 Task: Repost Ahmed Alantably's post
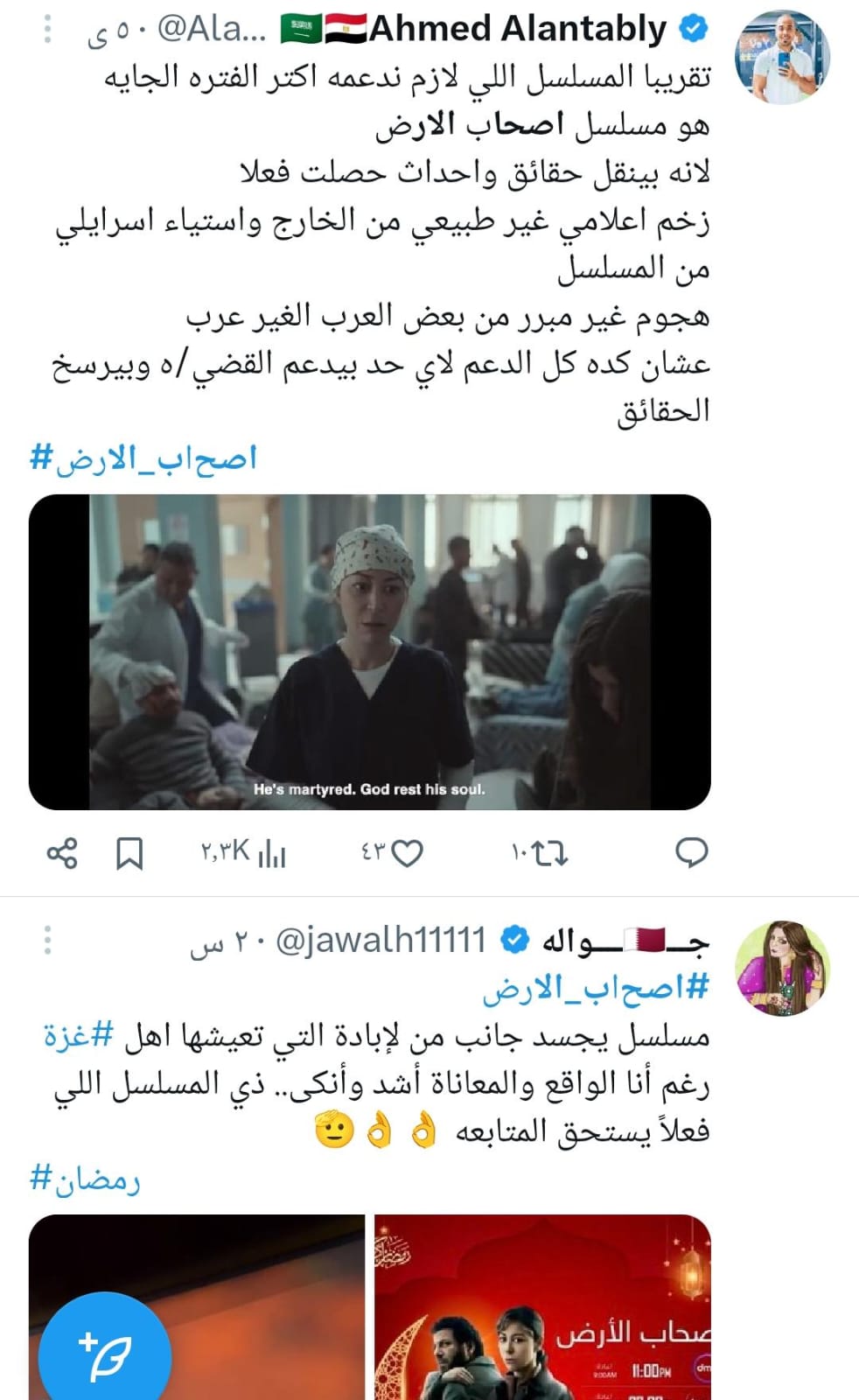coord(541,853)
